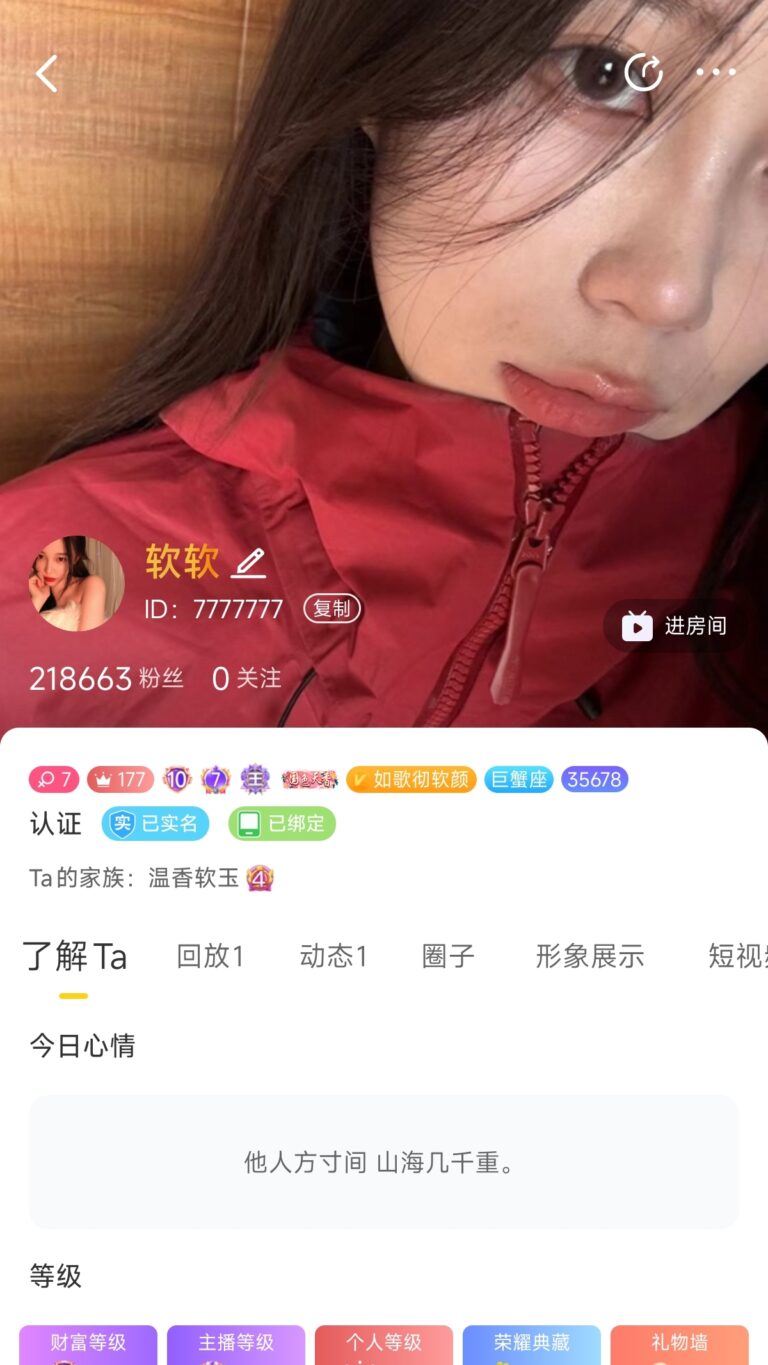Open the 主播等级 level card
Viewport: 768px width, 1365px height.
point(236,1344)
